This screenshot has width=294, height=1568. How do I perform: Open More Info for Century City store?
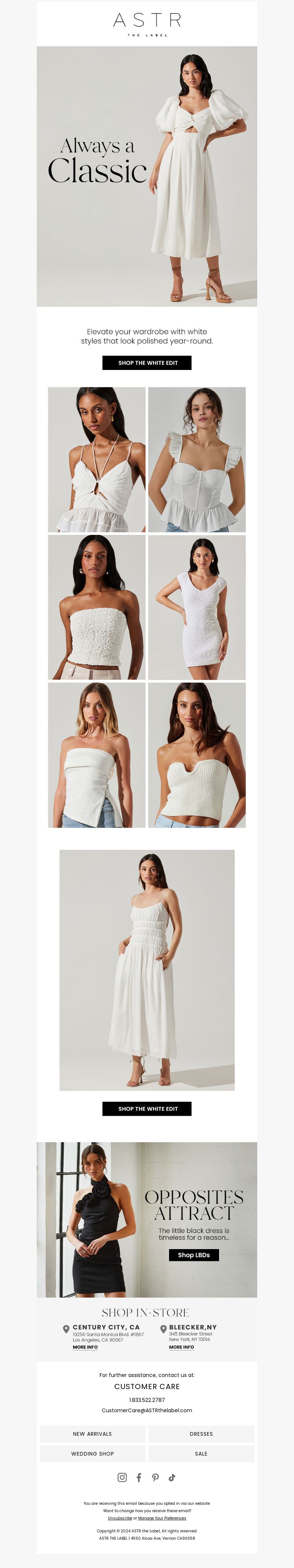point(85,1347)
